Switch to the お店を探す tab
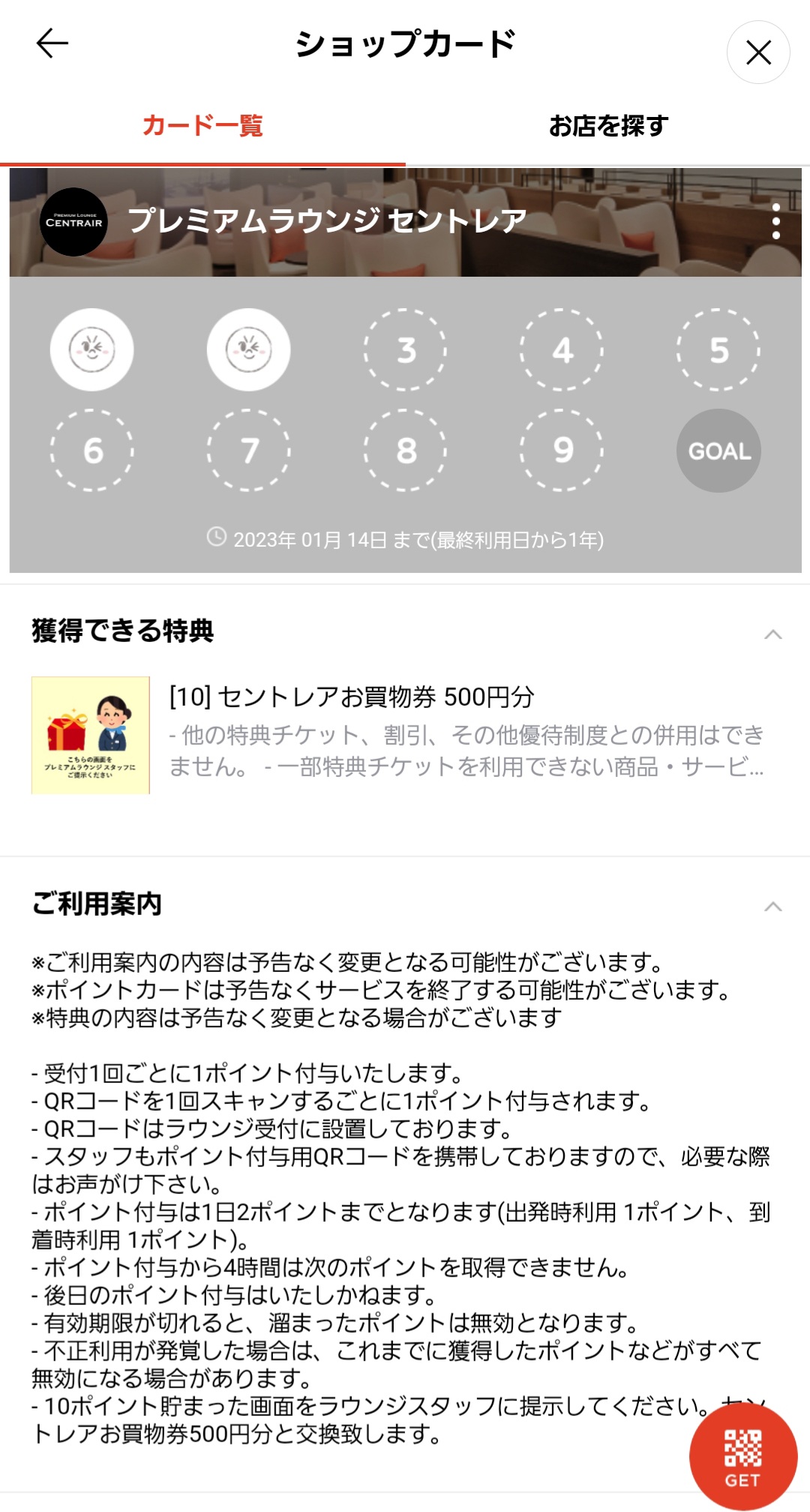The height and width of the screenshot is (1512, 810). pos(607,126)
